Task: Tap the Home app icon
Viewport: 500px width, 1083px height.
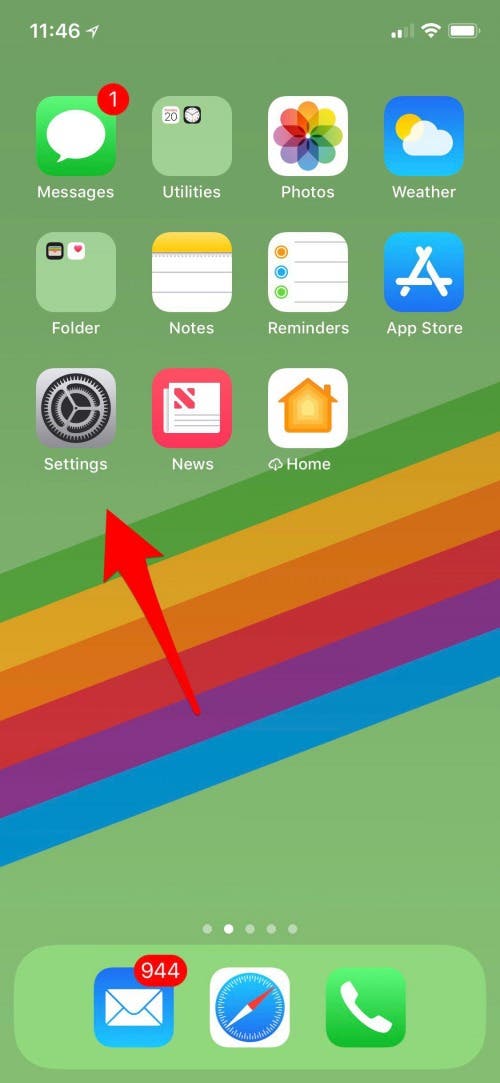Action: point(308,408)
